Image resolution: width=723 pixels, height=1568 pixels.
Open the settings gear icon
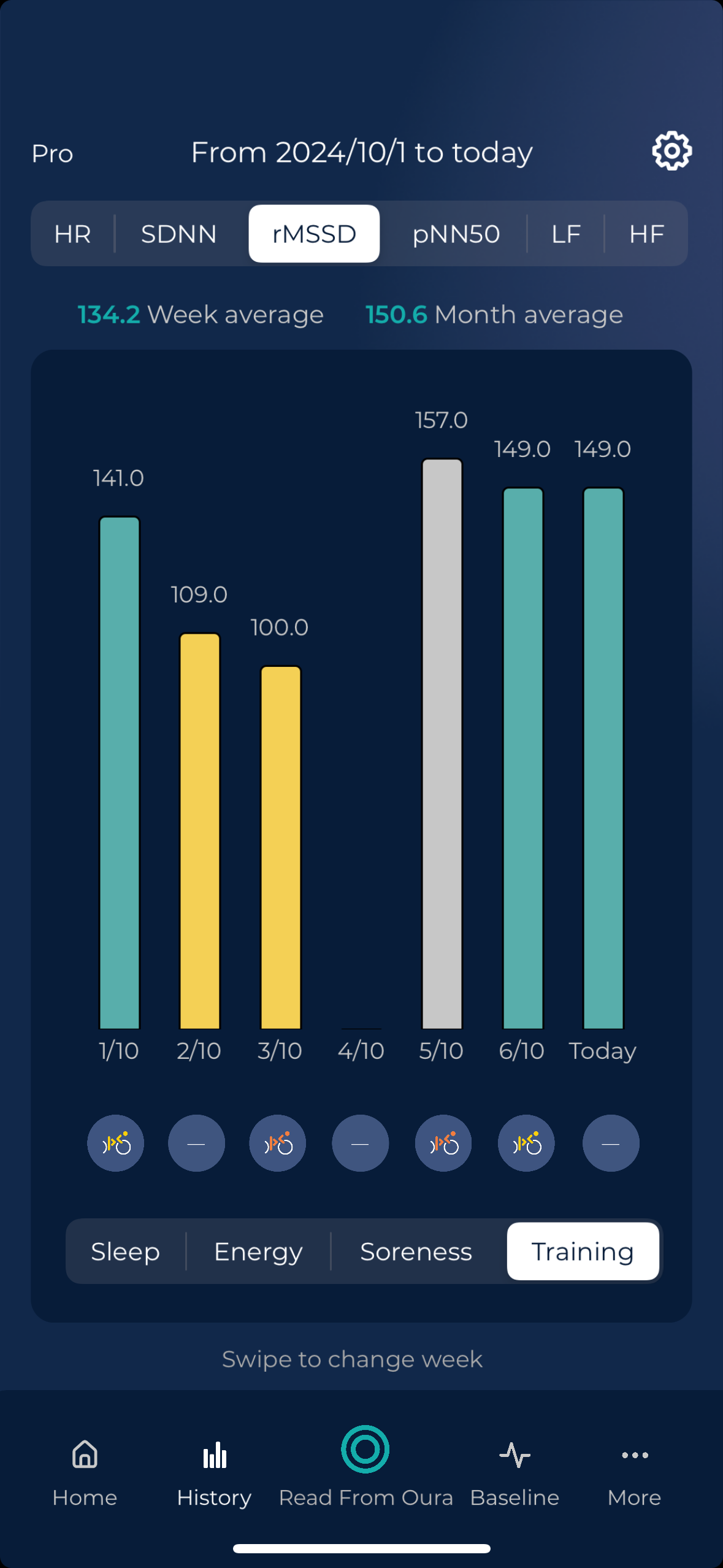pos(671,151)
